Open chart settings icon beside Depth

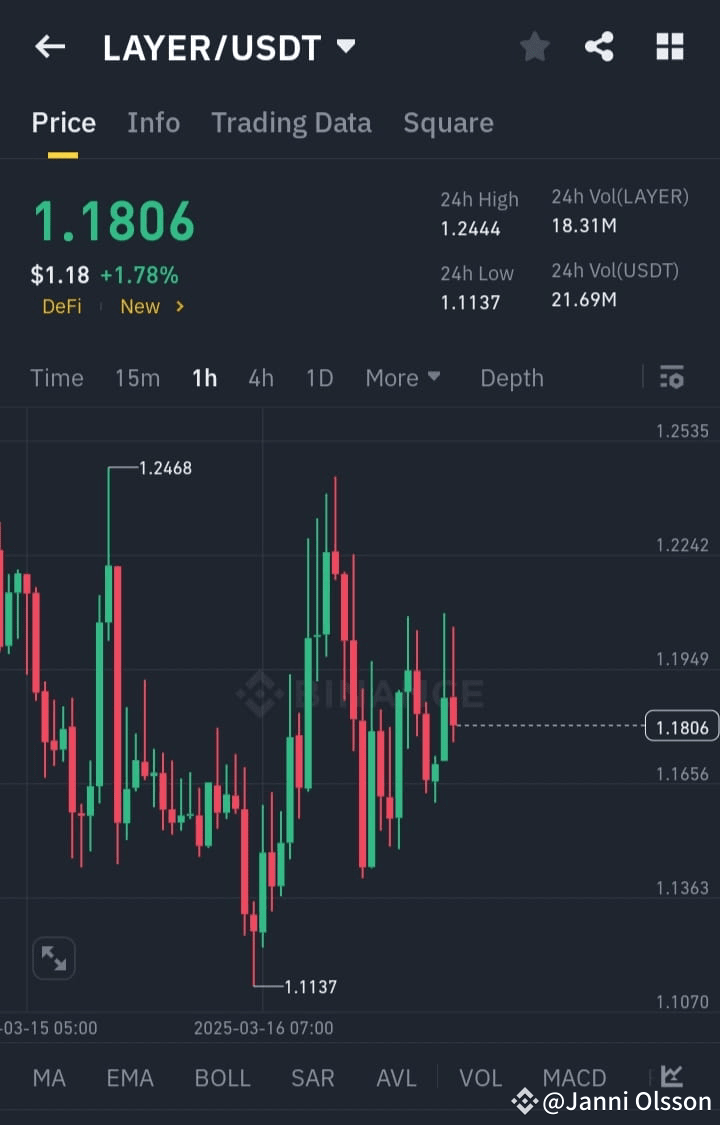[672, 378]
